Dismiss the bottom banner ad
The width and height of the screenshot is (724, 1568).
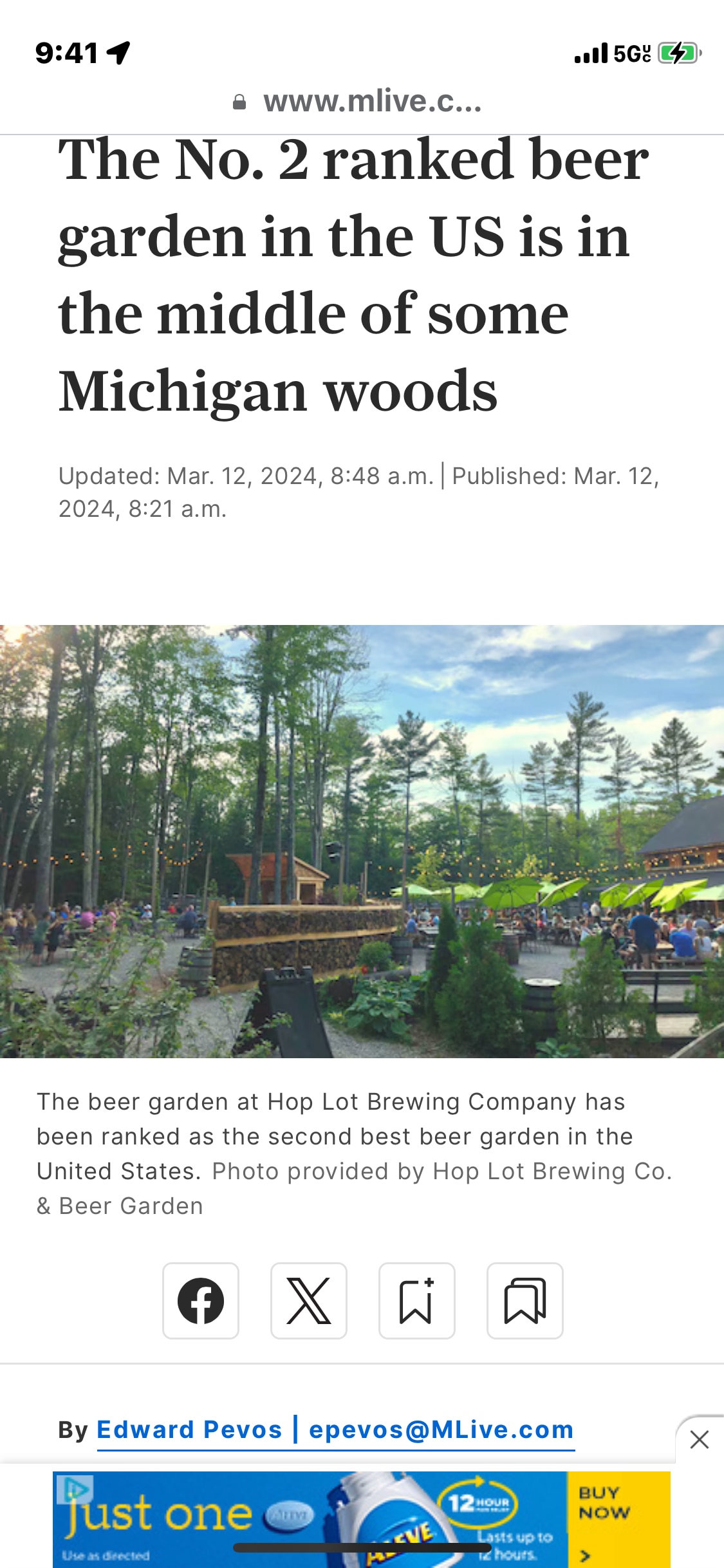(x=699, y=1439)
